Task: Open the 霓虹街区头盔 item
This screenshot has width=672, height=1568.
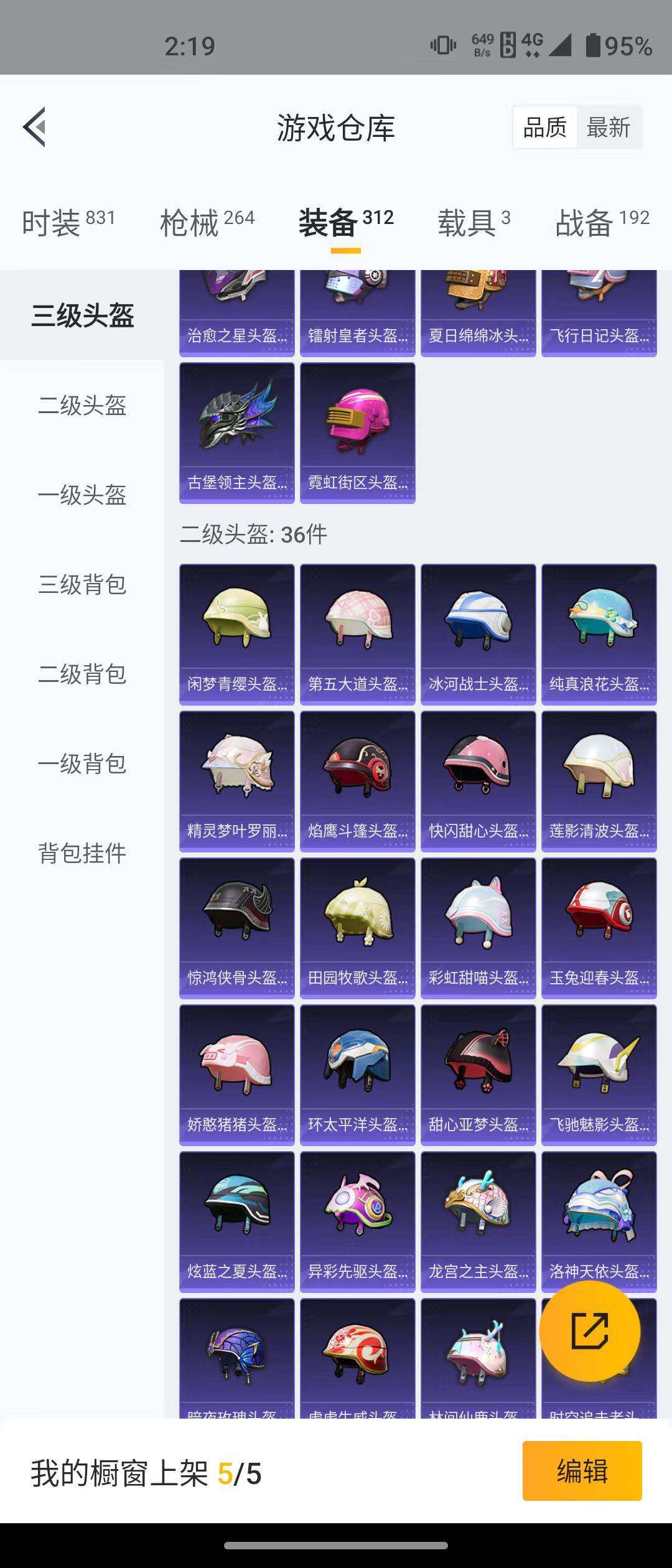Action: [x=358, y=433]
